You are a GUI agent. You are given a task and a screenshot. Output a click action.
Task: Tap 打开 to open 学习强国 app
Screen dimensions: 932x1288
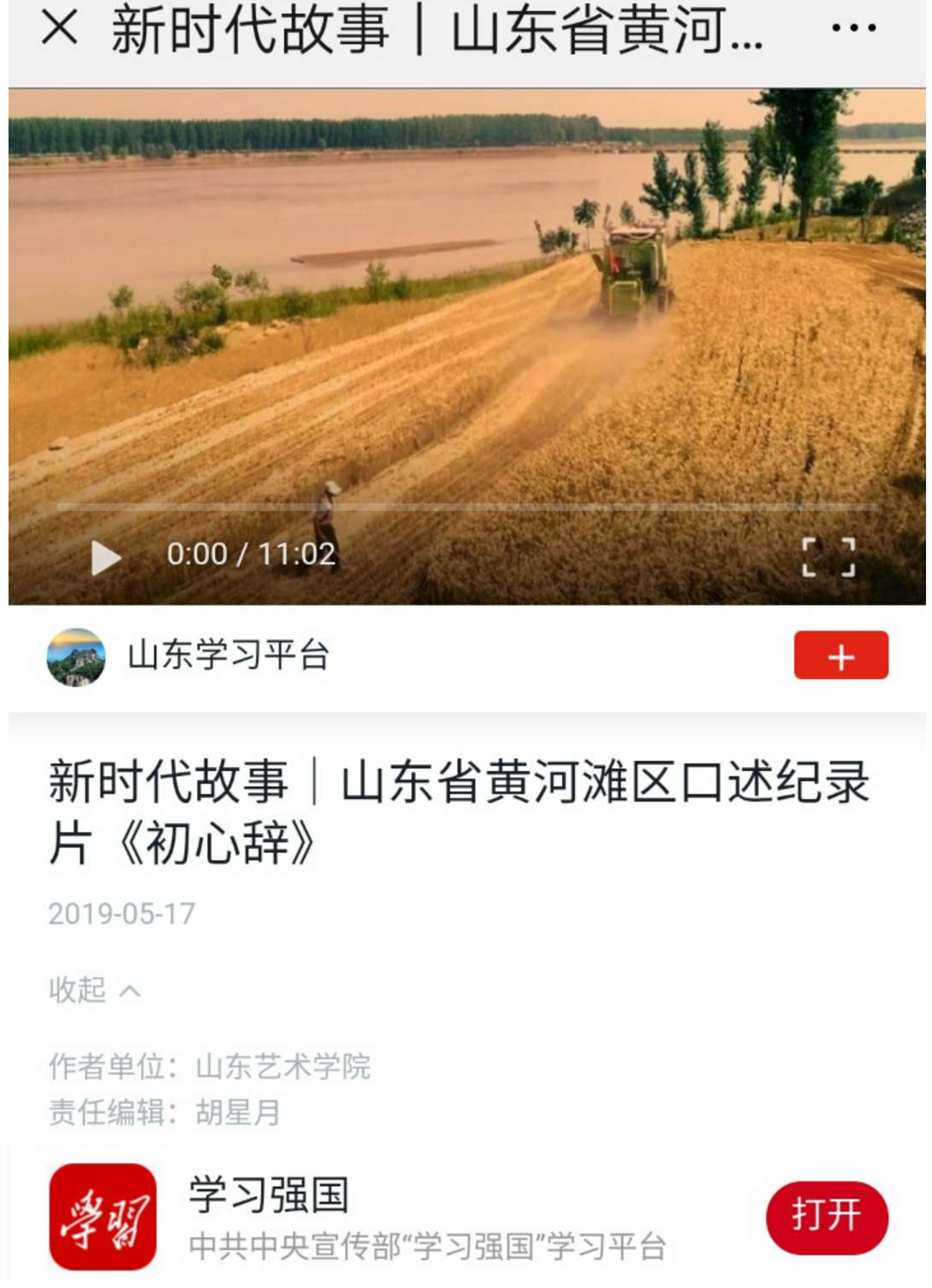click(826, 1217)
